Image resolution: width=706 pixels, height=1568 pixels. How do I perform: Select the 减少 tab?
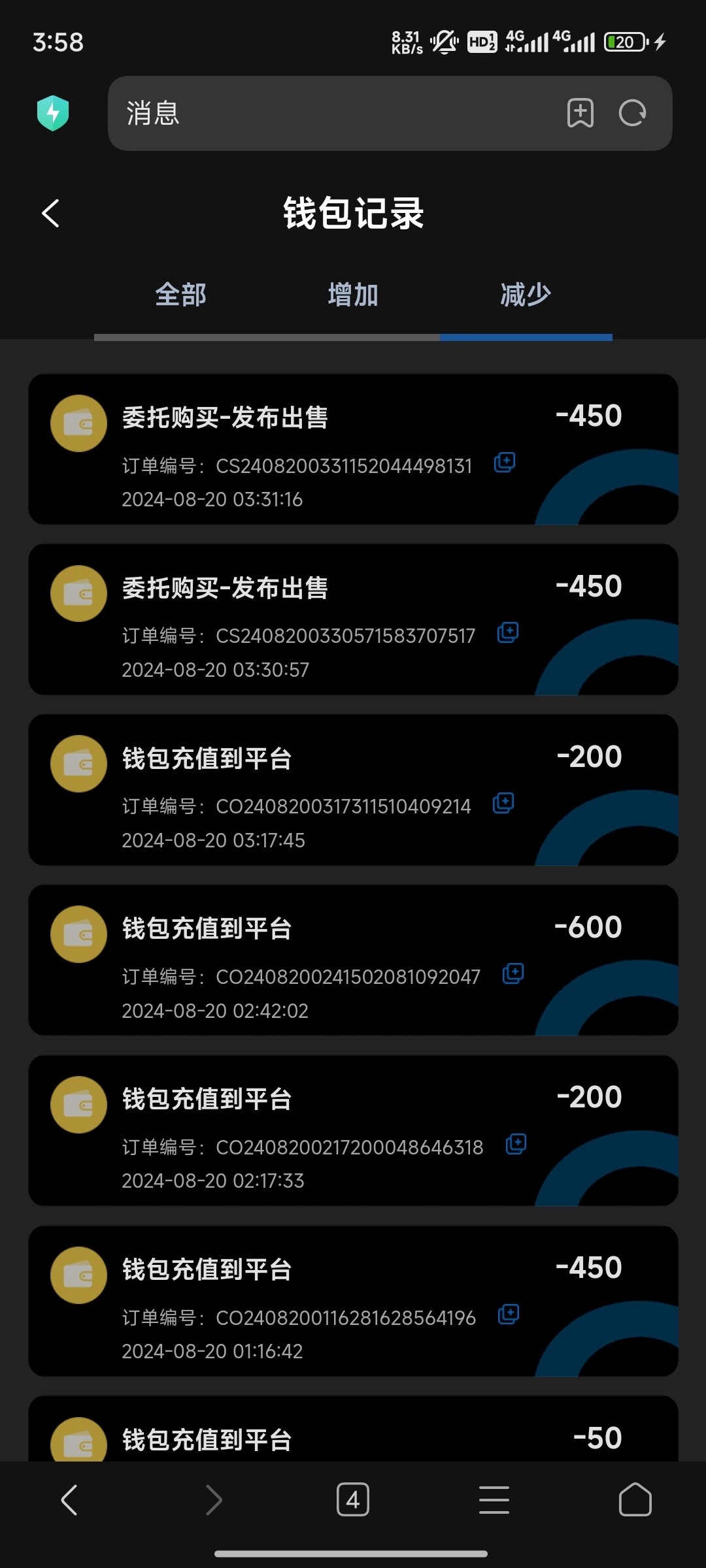click(x=526, y=295)
